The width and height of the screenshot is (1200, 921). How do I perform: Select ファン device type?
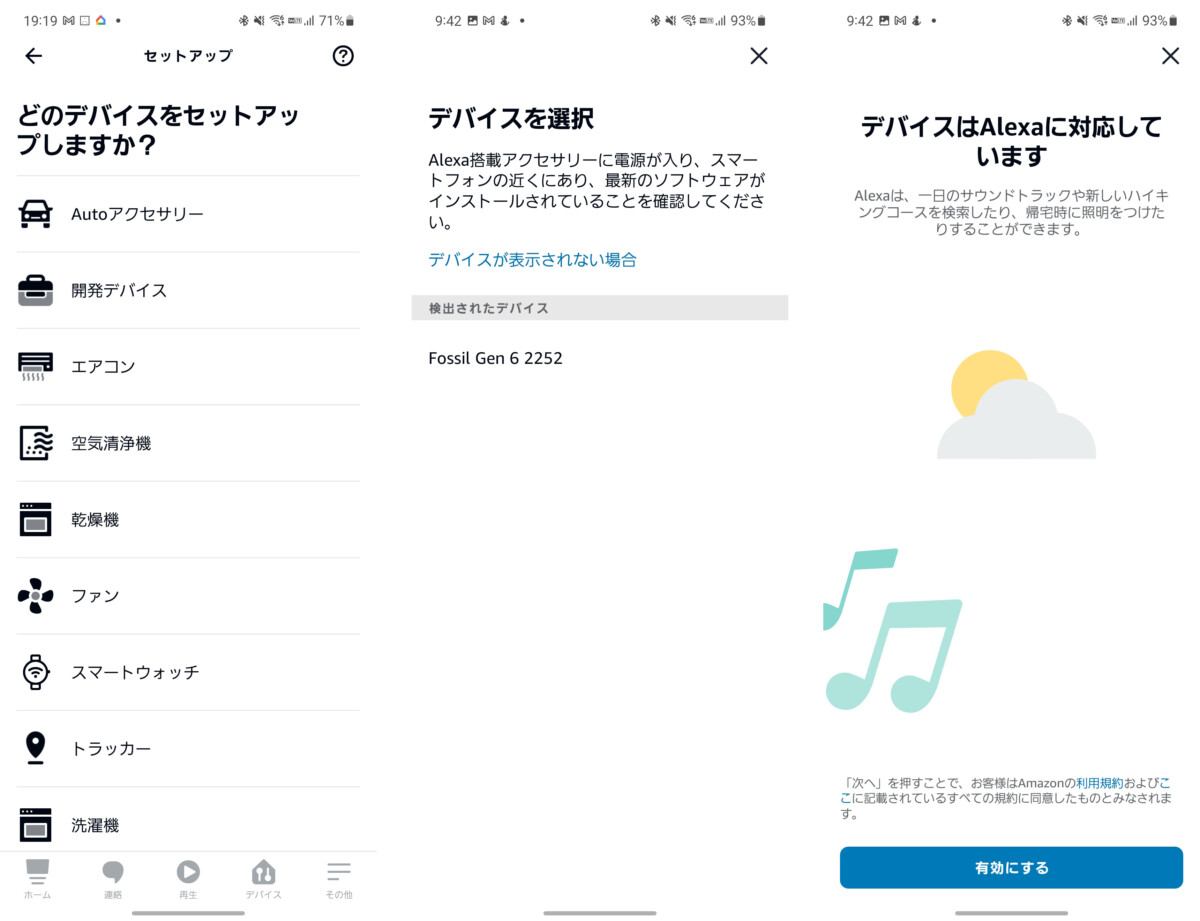coord(95,596)
